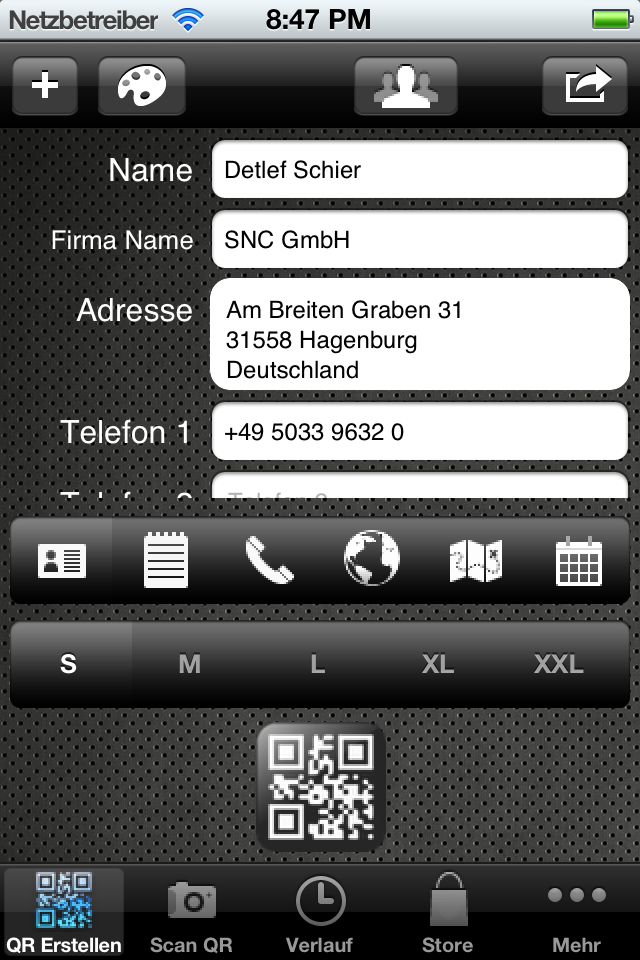Screen dimensions: 640x960
Task: Open the contacts picker icon
Action: tap(405, 86)
